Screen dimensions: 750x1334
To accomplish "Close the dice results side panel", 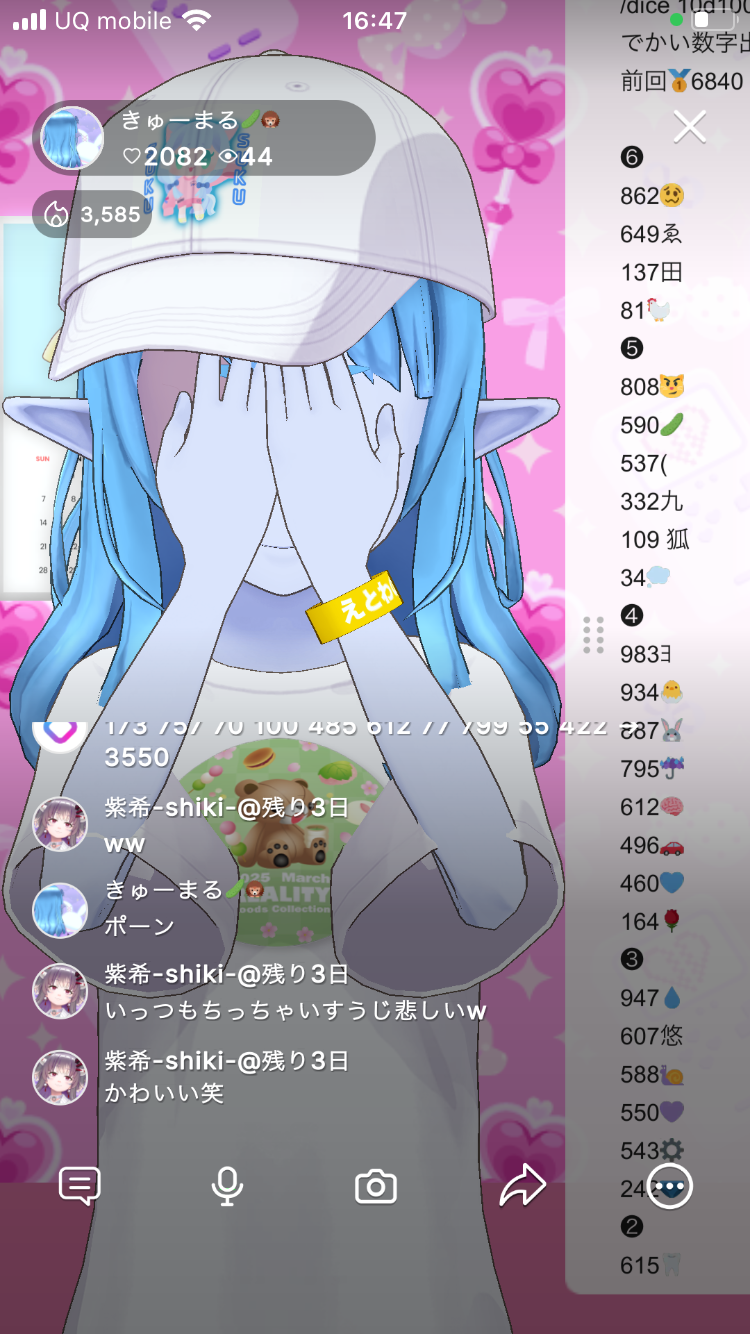I will (690, 126).
